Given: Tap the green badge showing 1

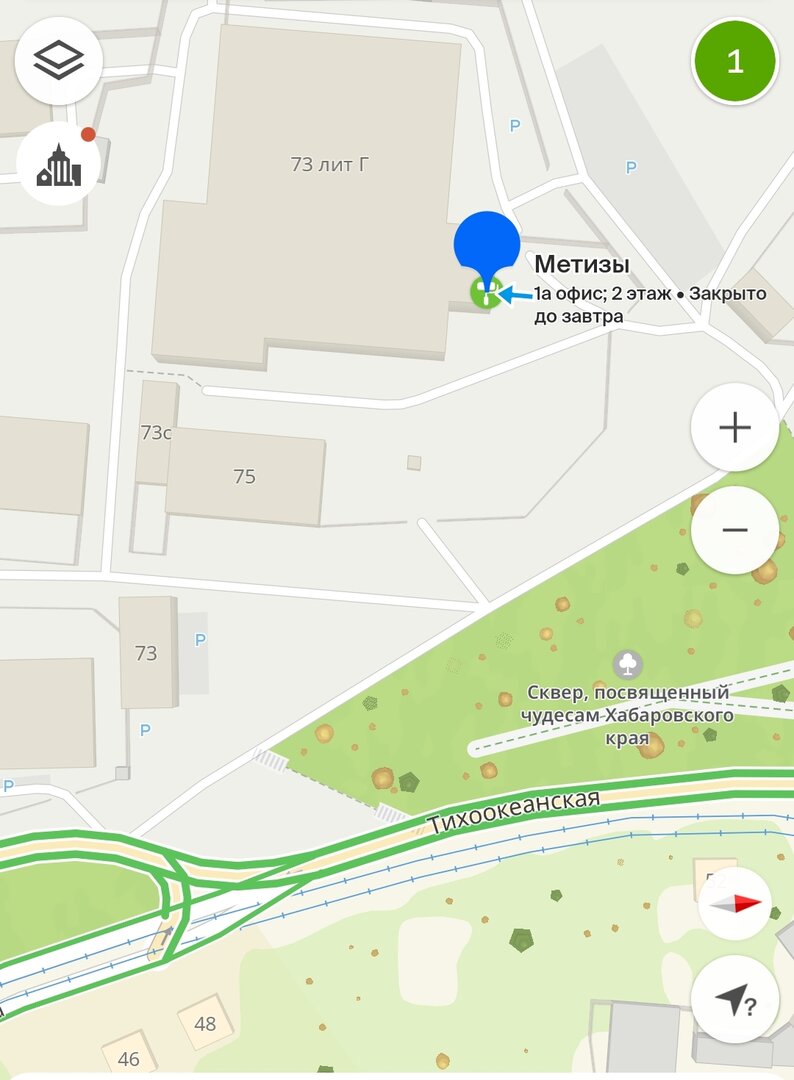Looking at the screenshot, I should click(735, 61).
